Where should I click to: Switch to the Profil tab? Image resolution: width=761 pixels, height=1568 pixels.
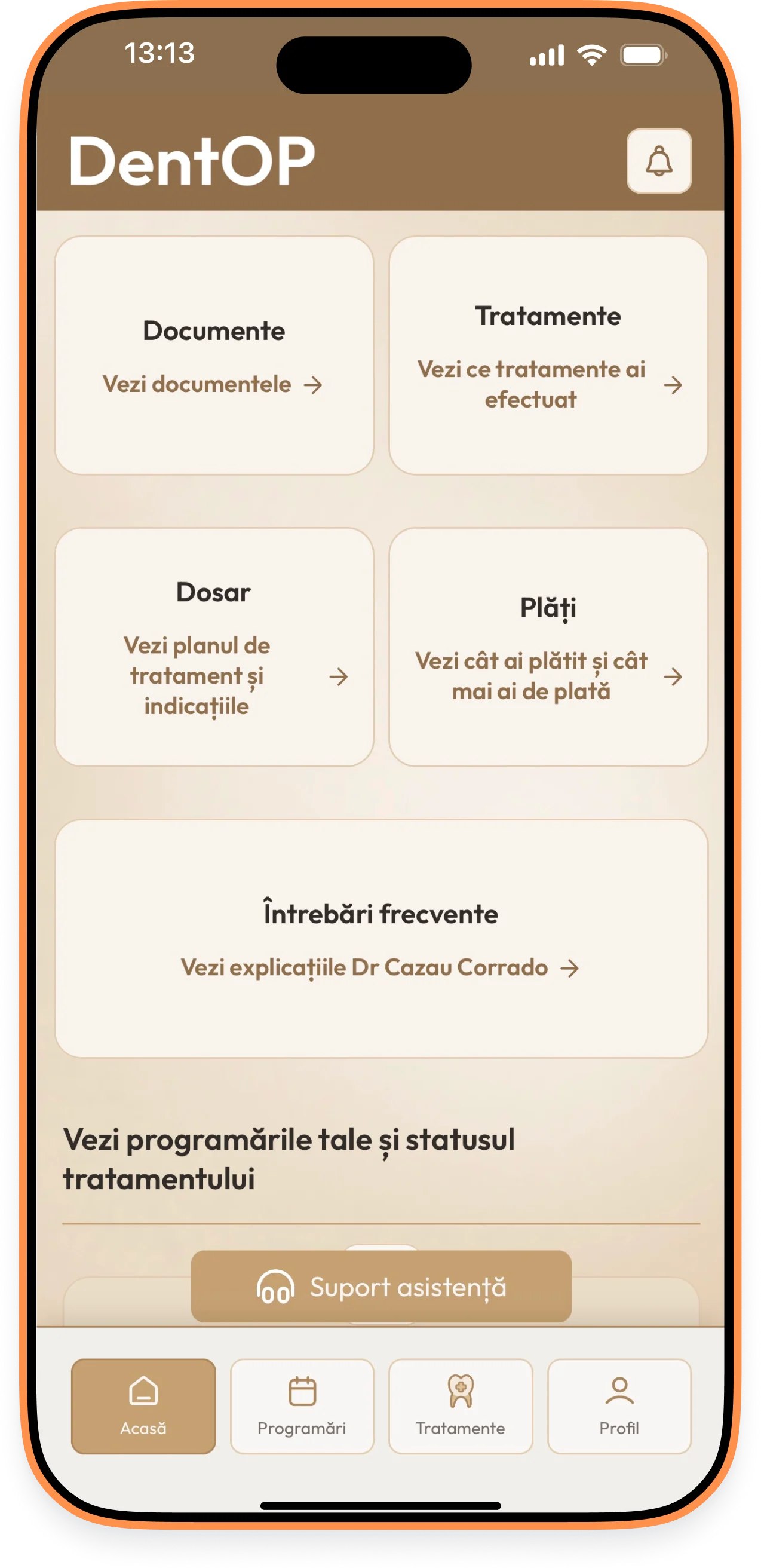coord(619,1406)
